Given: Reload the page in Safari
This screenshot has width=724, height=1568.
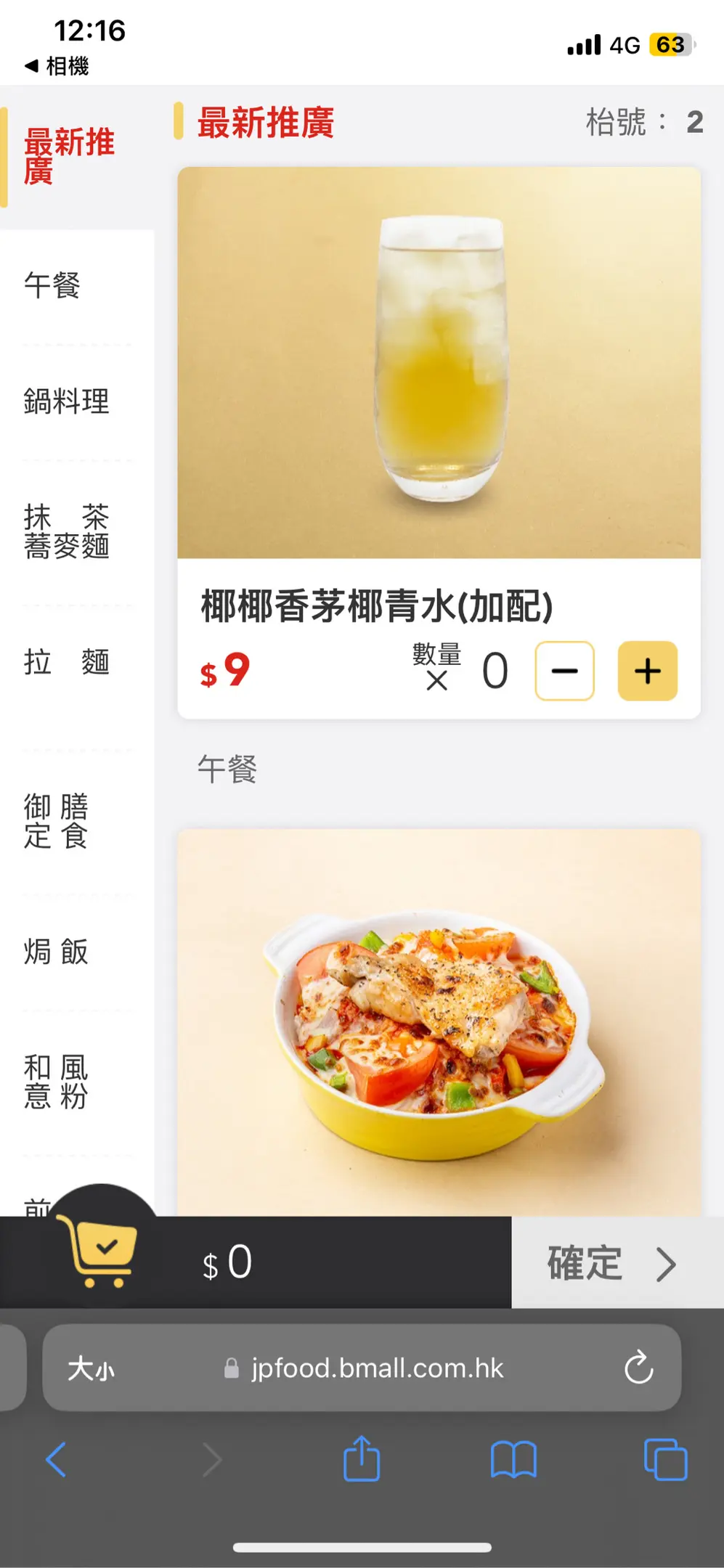Looking at the screenshot, I should [x=638, y=1368].
